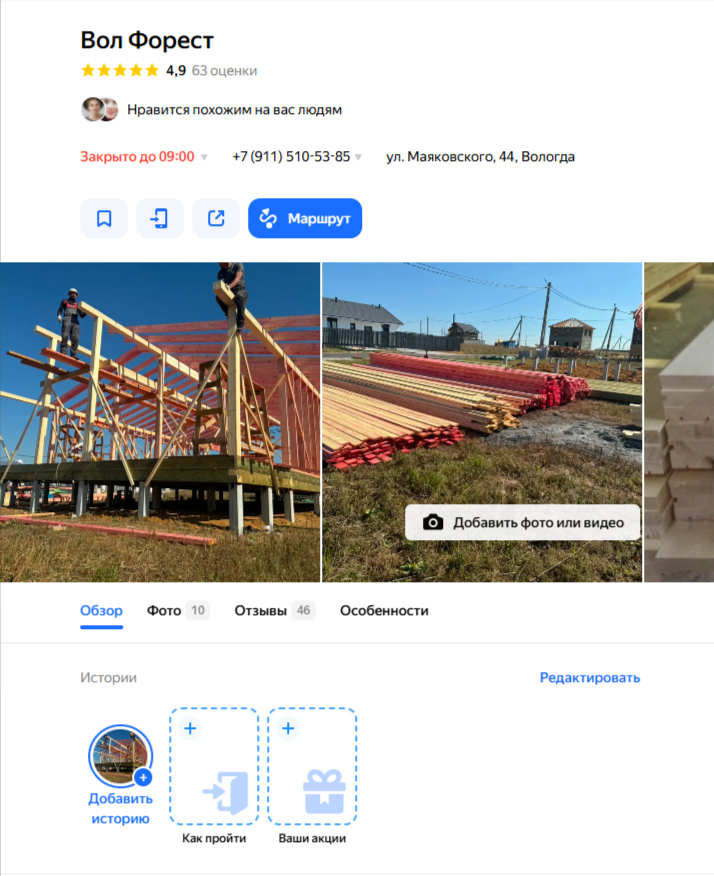Share this organization card
Screen dimensions: 714x876
[216, 219]
